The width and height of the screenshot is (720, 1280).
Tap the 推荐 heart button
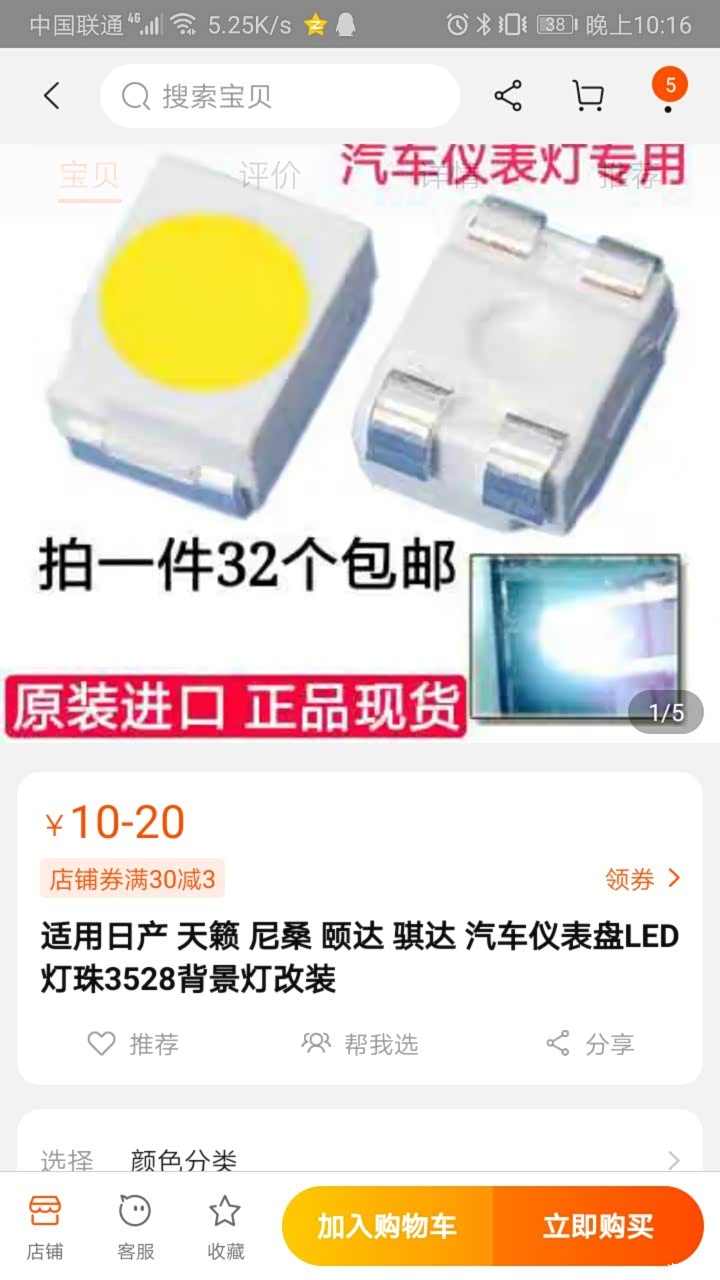(133, 1044)
